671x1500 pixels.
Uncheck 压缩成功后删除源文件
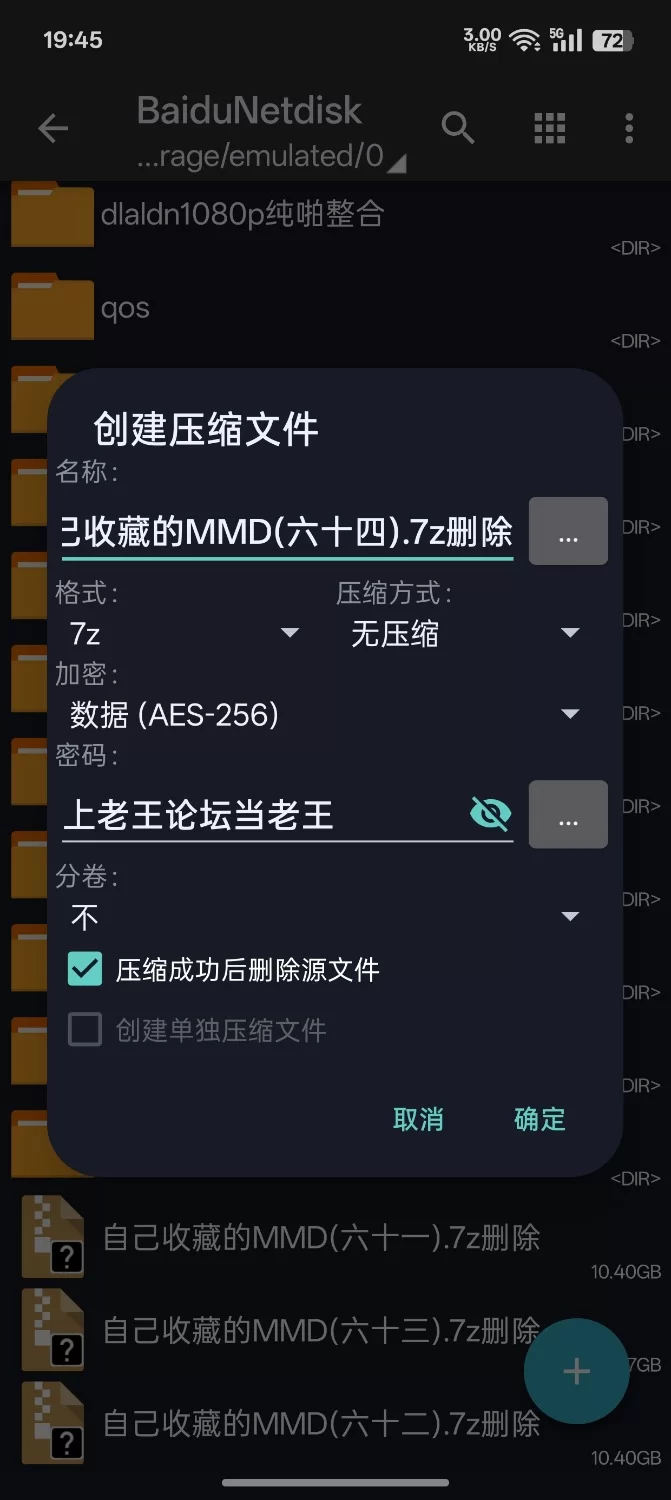pyautogui.click(x=86, y=969)
